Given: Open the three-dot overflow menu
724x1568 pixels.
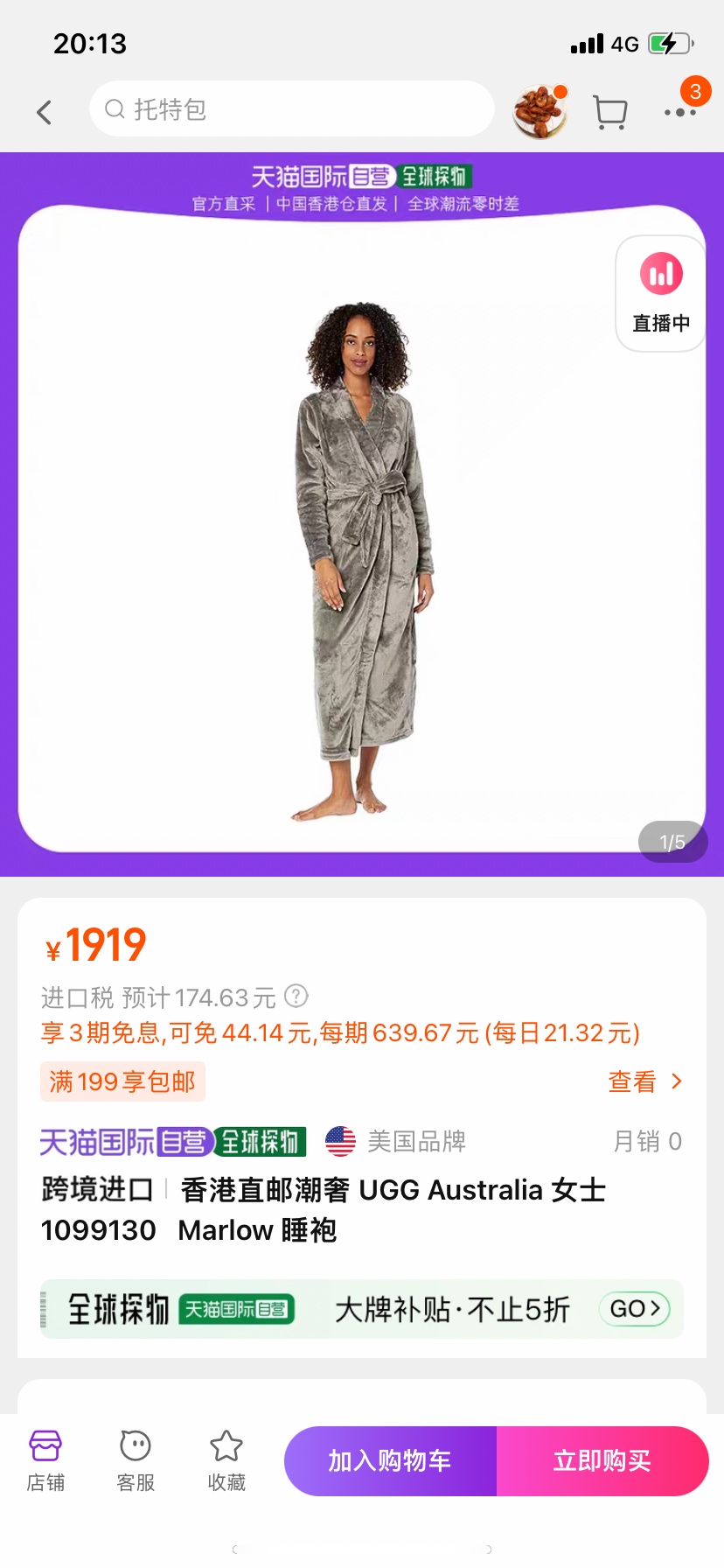Looking at the screenshot, I should 679,112.
